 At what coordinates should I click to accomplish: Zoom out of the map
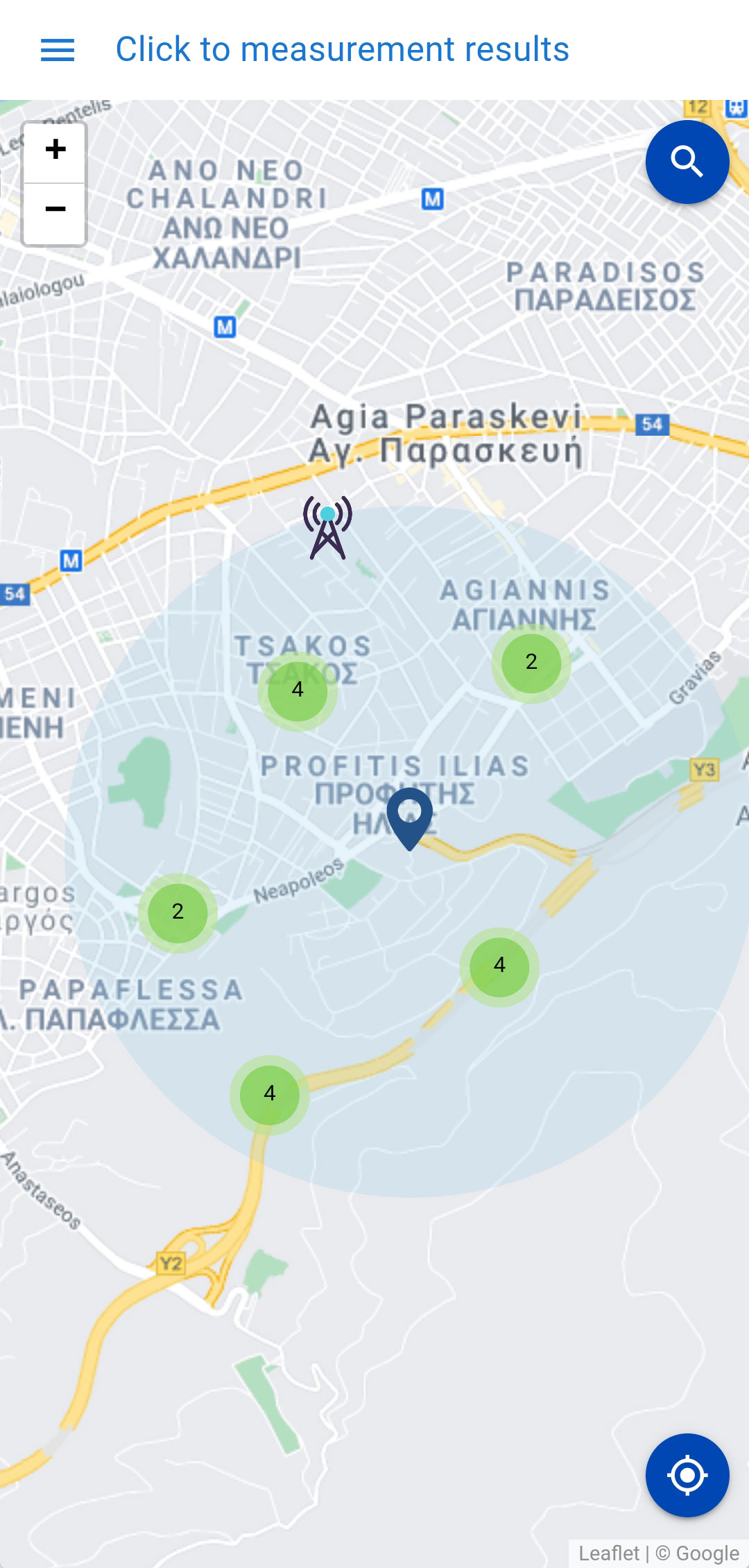click(55, 210)
